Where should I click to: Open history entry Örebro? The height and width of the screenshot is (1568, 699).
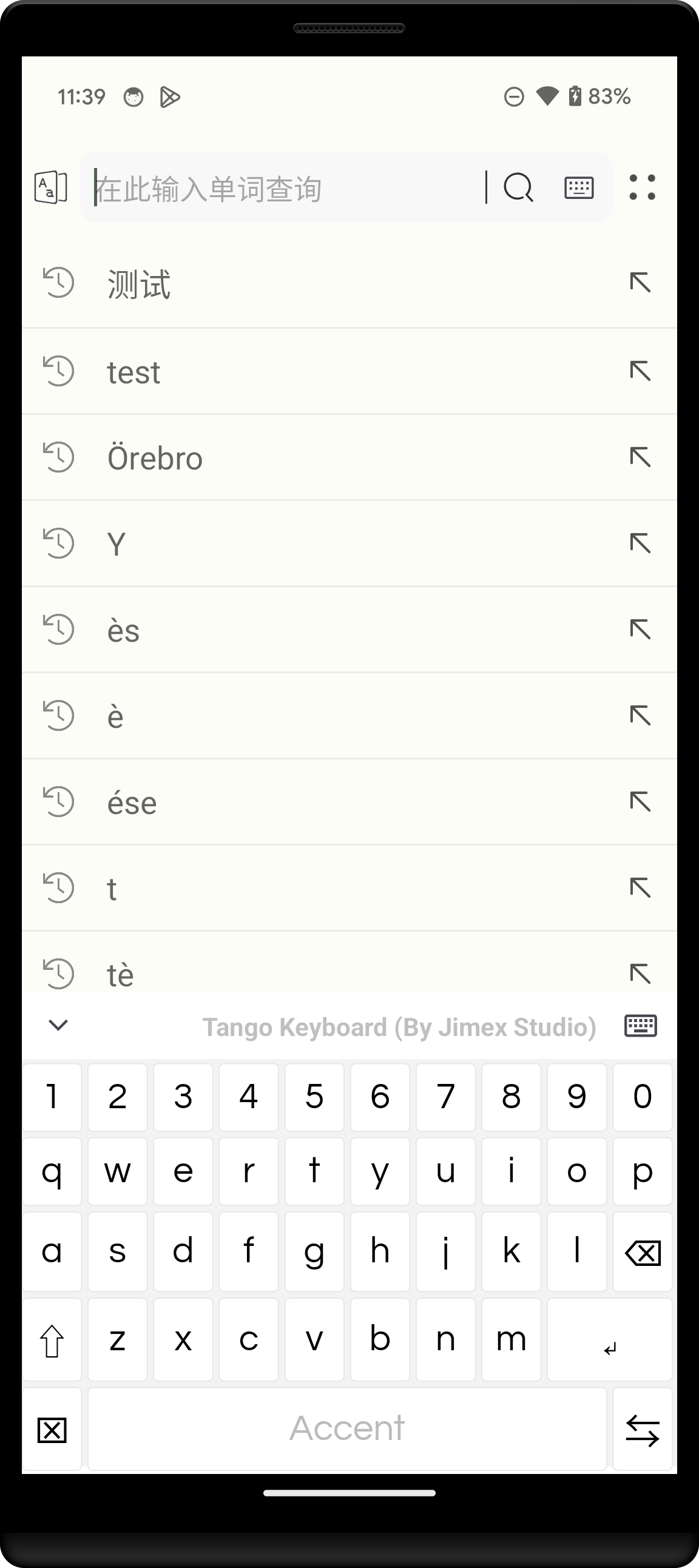(x=349, y=458)
